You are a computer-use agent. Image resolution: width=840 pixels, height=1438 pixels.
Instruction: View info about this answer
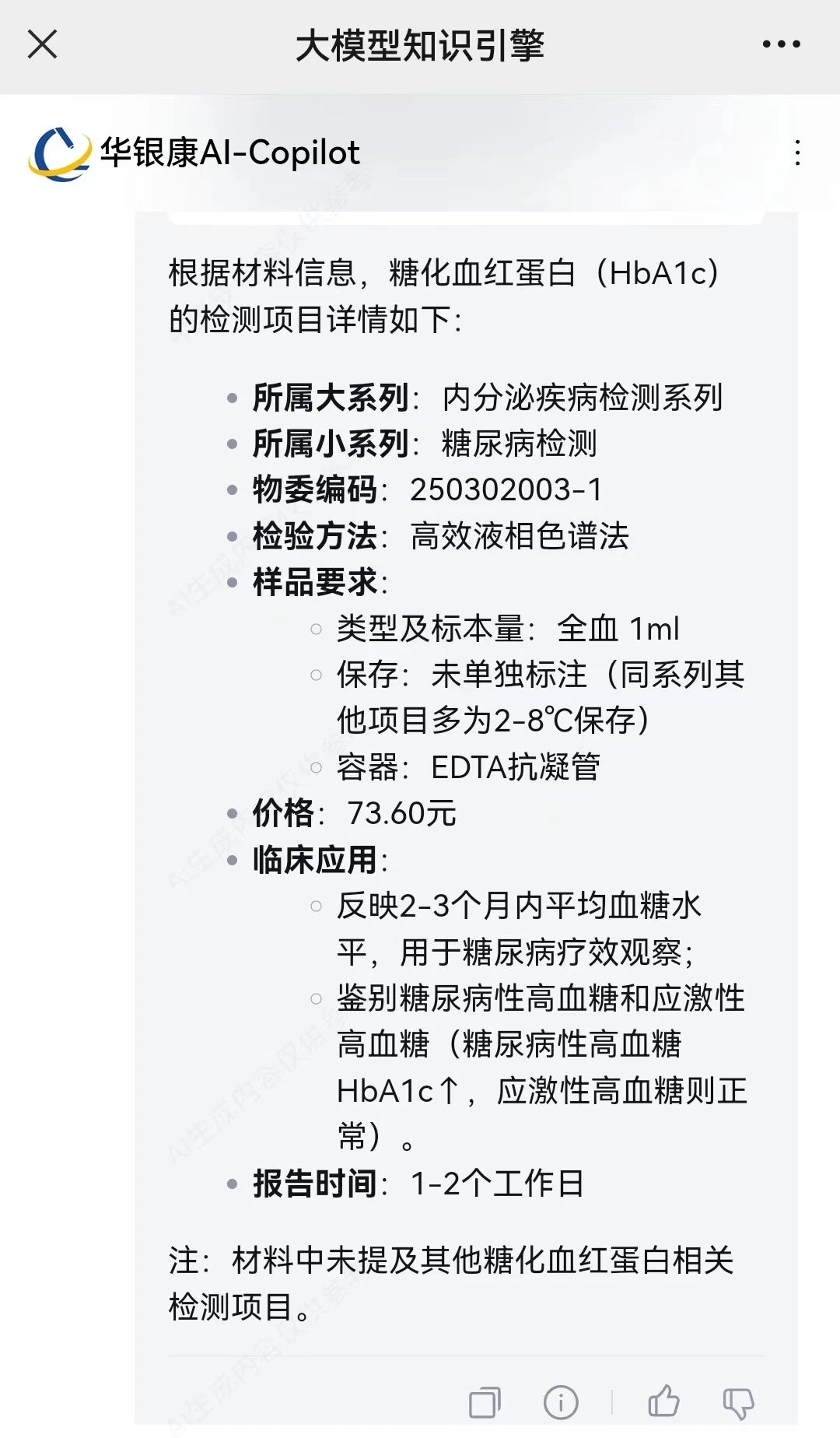coord(561,1402)
